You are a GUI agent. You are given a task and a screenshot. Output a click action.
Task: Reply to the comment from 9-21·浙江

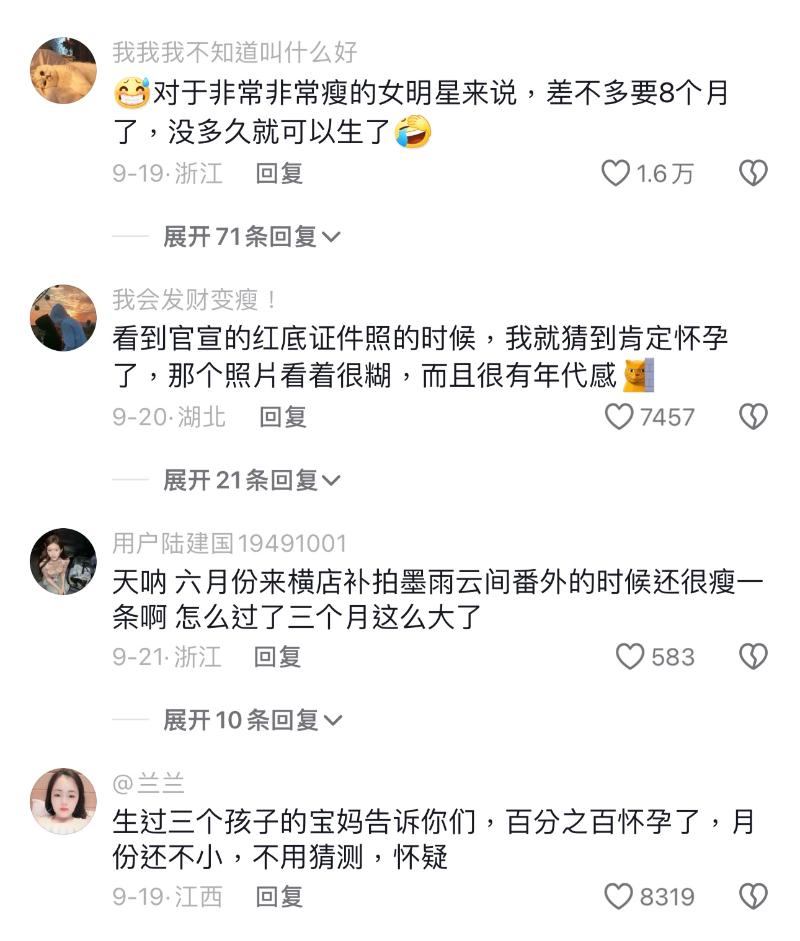277,657
